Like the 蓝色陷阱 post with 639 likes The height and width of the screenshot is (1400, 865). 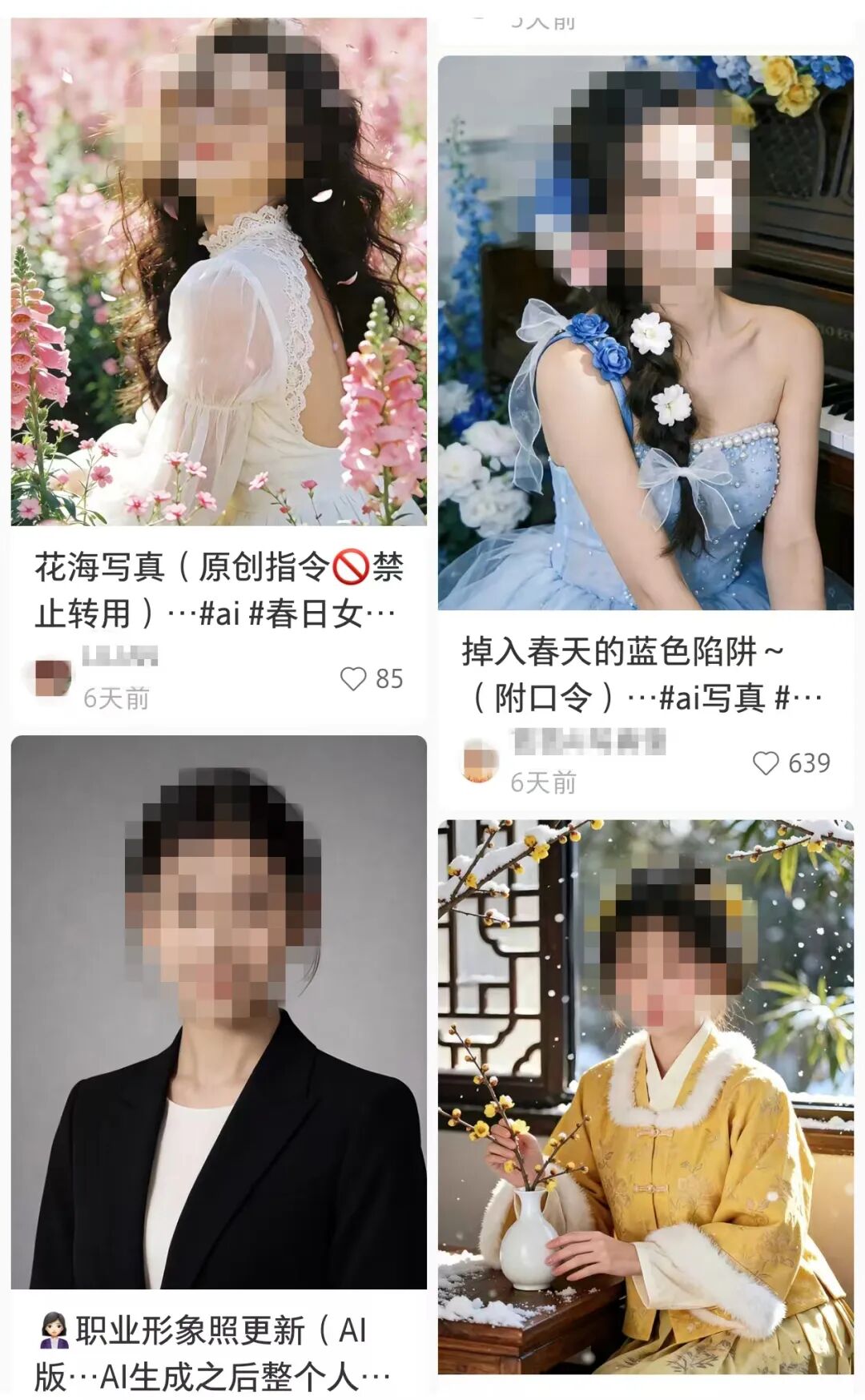coord(766,763)
